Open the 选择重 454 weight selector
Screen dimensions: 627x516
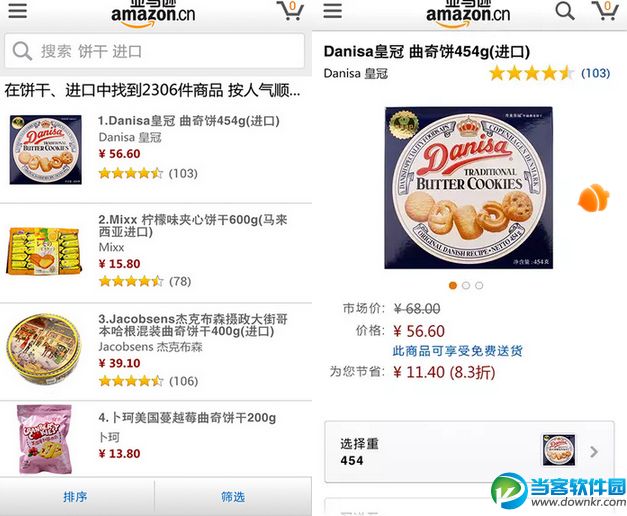[468, 452]
